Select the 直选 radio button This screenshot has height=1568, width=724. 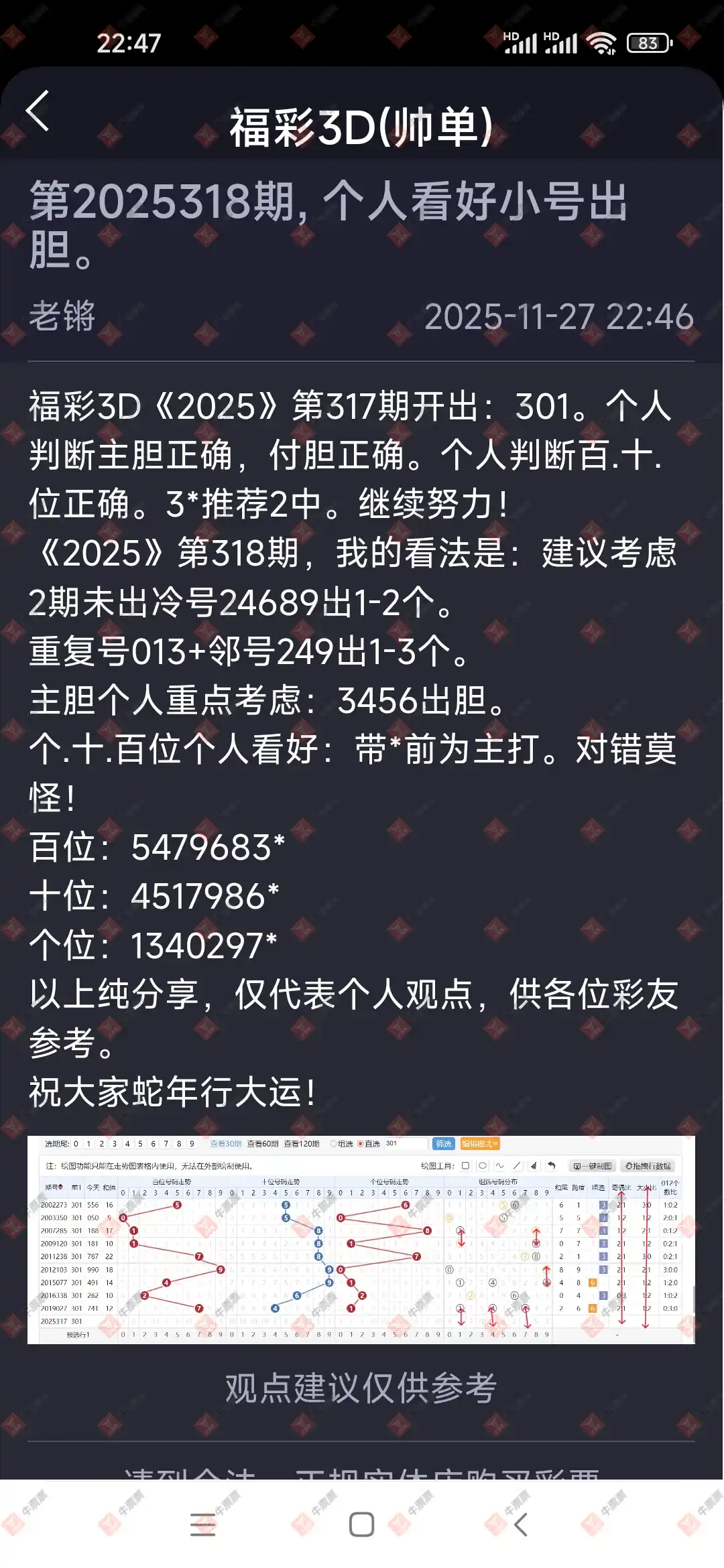pos(362,1140)
